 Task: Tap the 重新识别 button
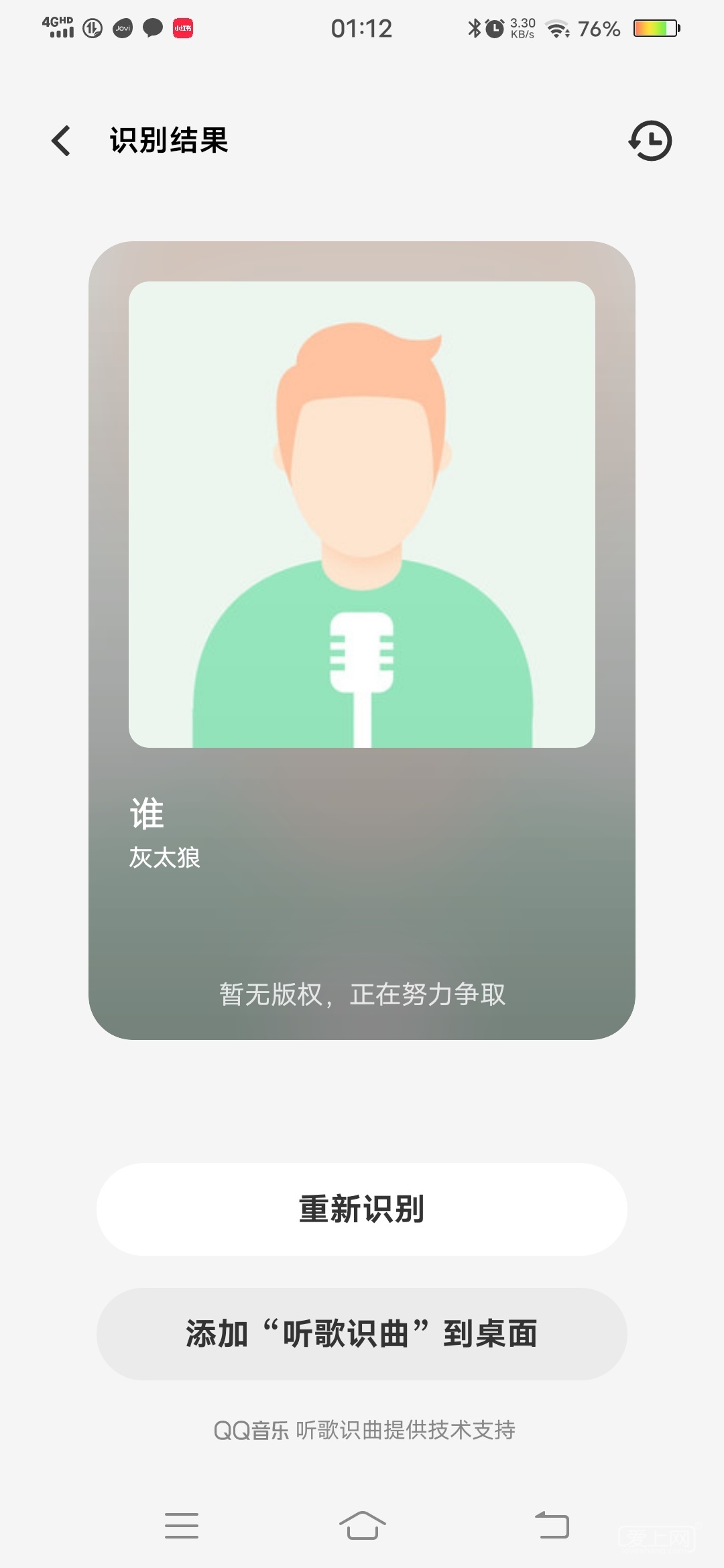tap(362, 1209)
